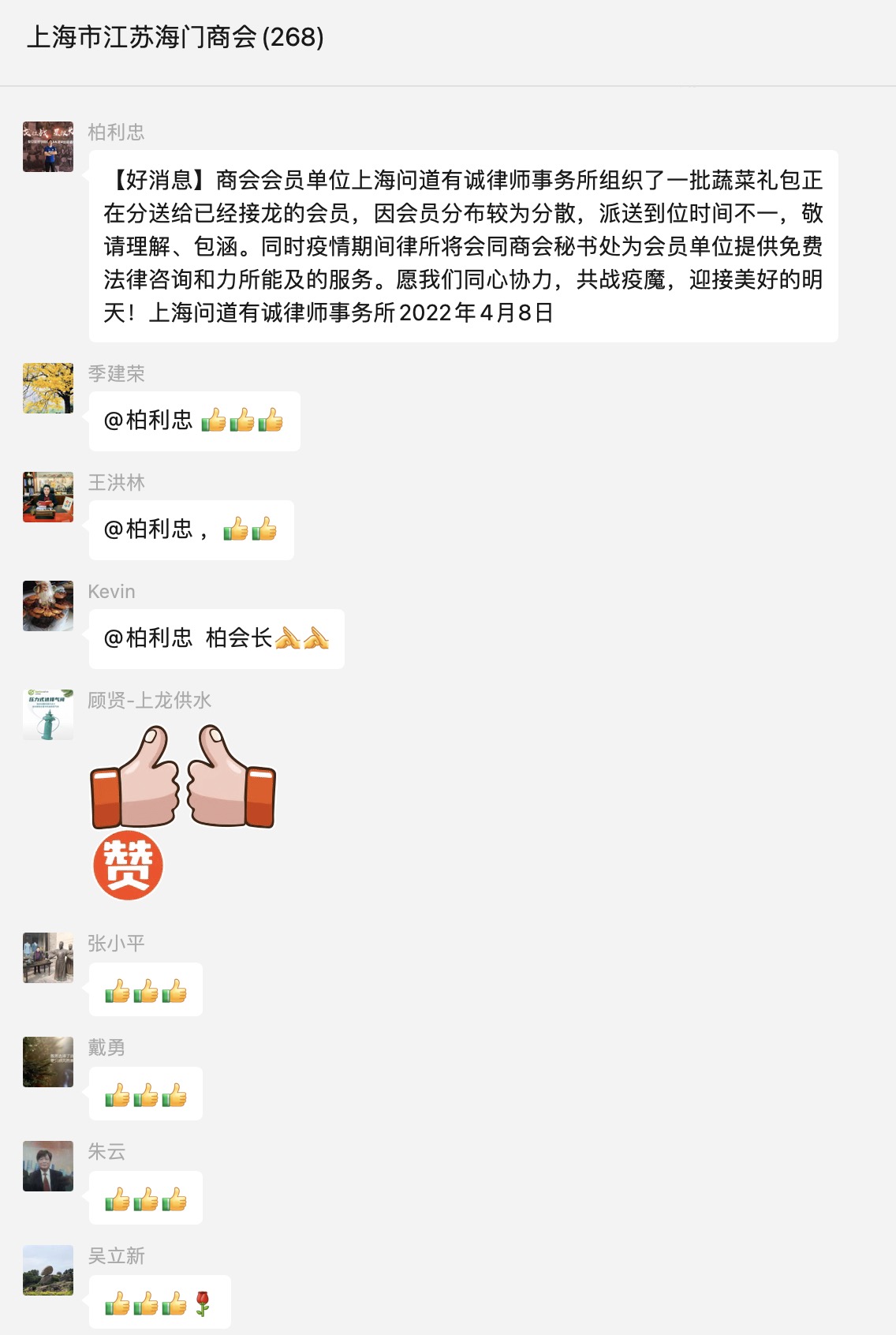Open 王洪林's profile avatar
The width and height of the screenshot is (896, 1335).
[48, 497]
